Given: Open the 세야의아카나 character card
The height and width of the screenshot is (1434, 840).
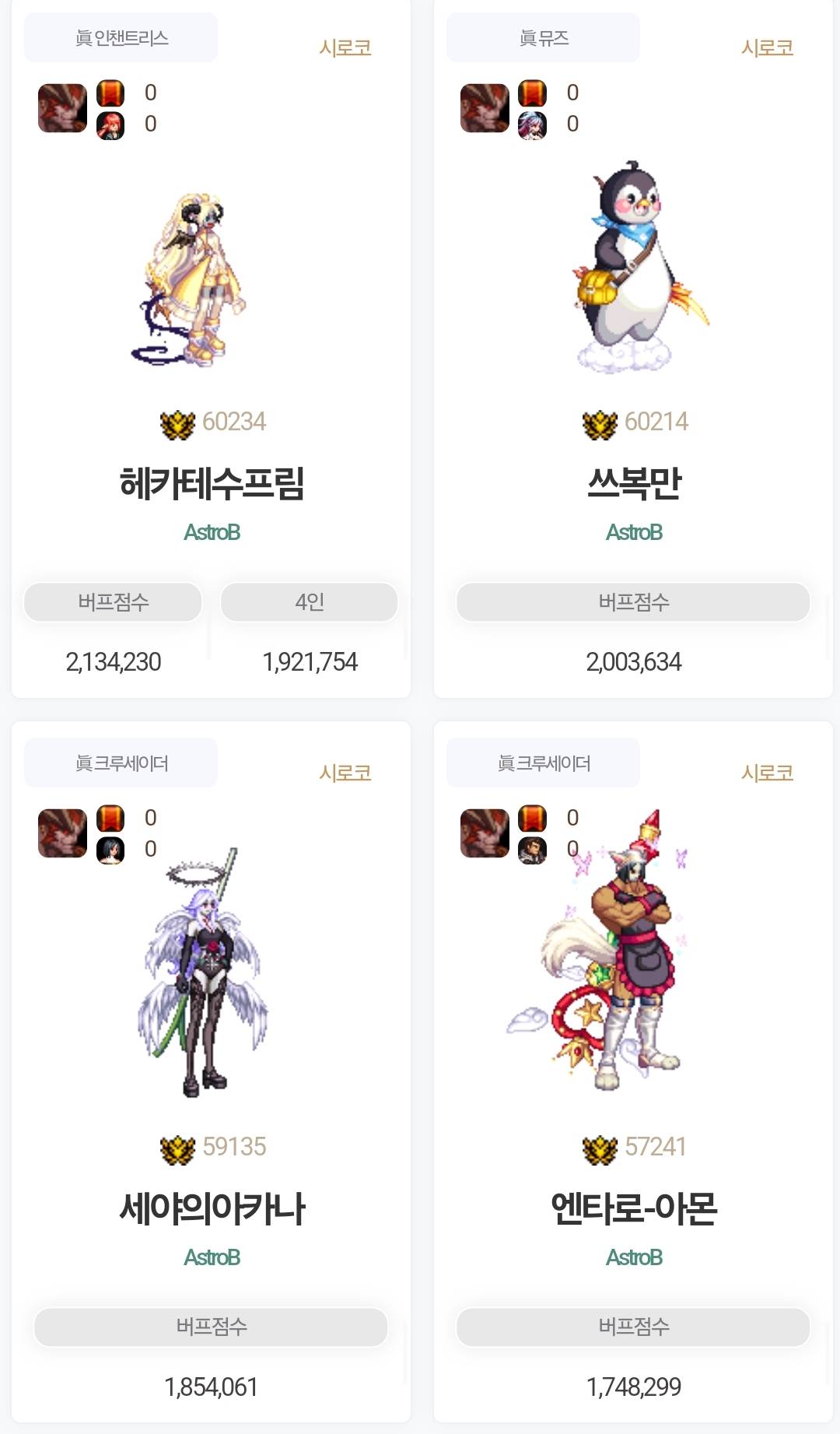Looking at the screenshot, I should (x=211, y=1208).
